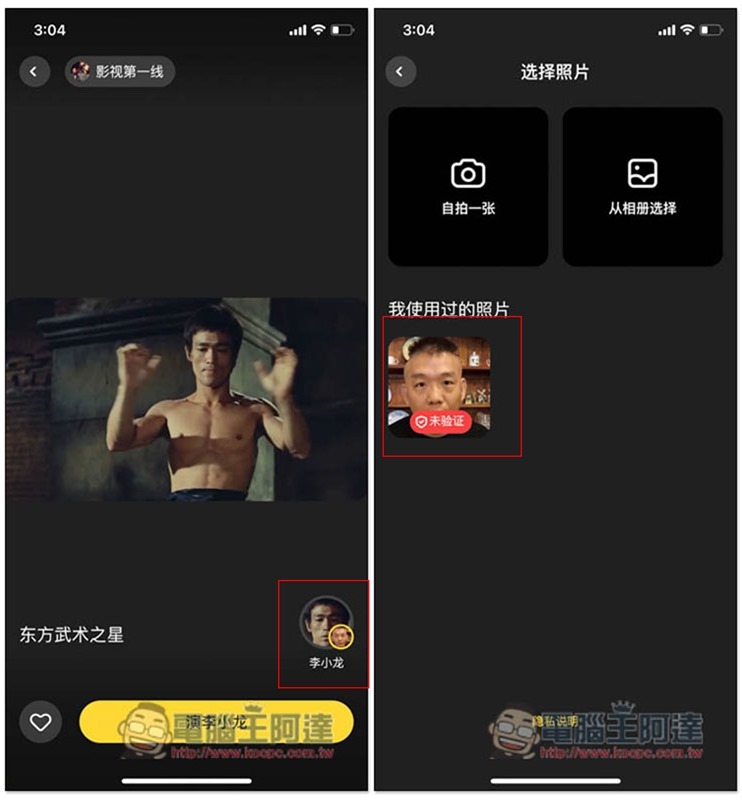Choose 从相册选择 to pick a photo
742x800 pixels.
642,187
